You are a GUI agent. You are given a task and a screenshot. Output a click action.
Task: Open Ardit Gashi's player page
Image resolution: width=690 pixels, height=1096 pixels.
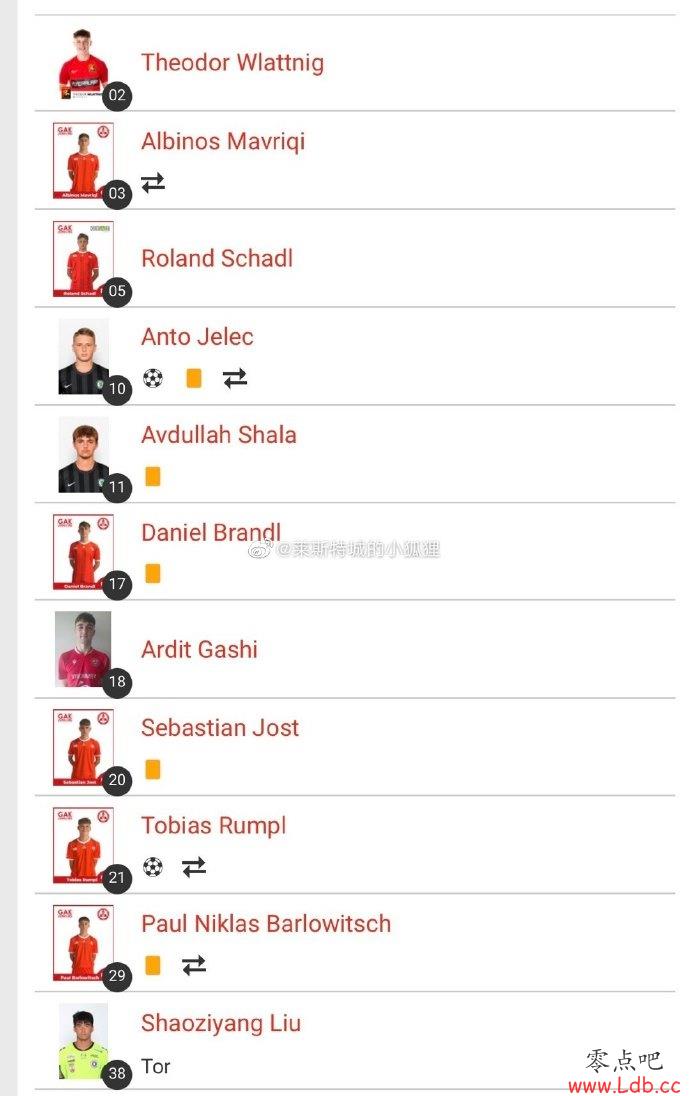pyautogui.click(x=199, y=650)
